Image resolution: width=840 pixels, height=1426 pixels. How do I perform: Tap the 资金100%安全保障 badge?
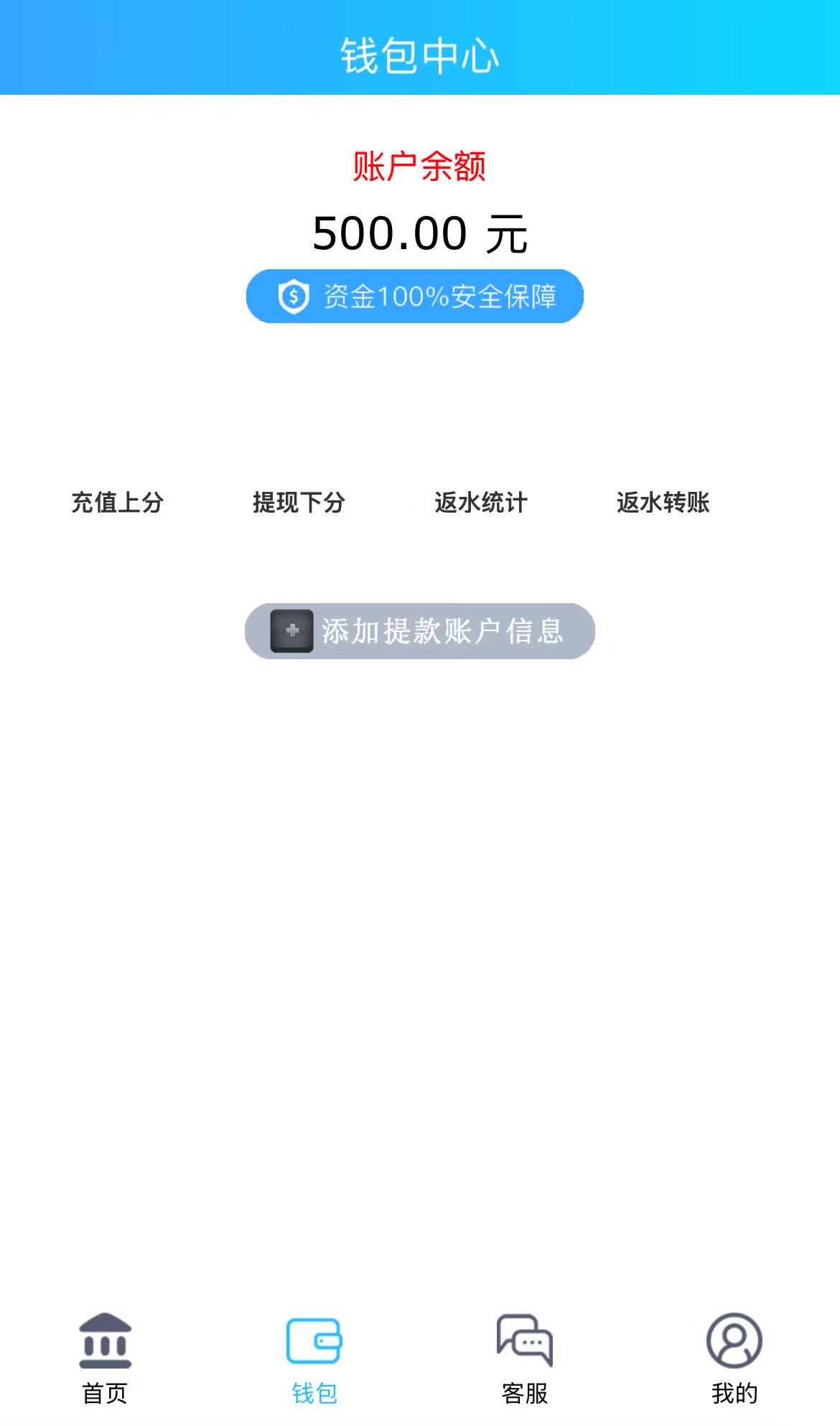[x=415, y=295]
